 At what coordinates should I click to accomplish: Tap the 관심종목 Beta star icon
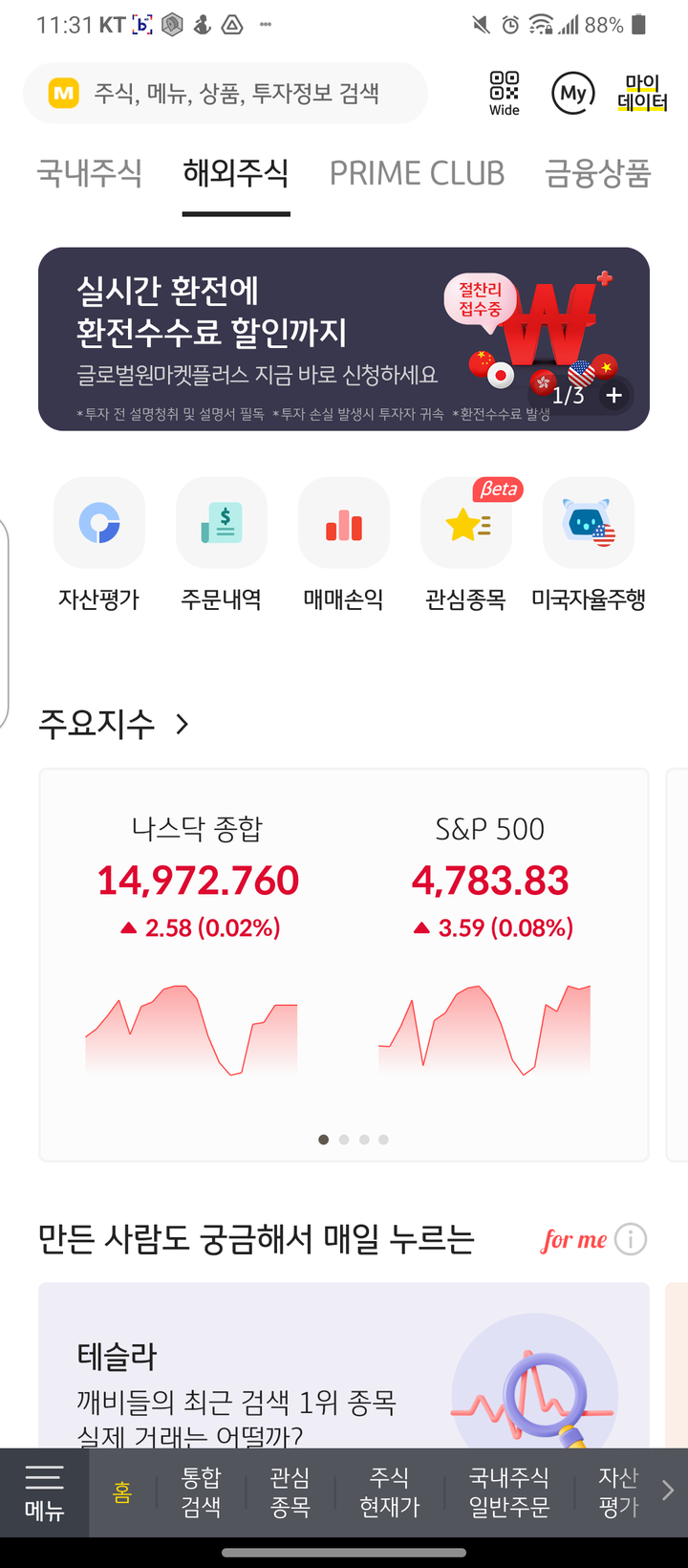point(466,523)
